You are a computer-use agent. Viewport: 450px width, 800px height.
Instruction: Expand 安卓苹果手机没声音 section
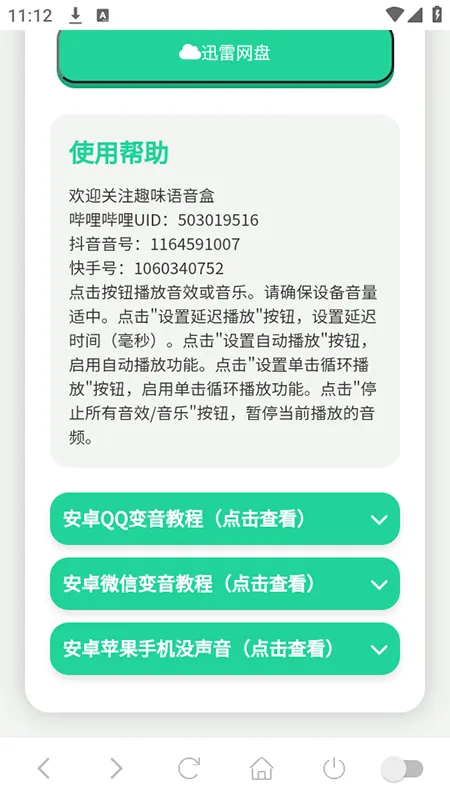[x=225, y=649]
